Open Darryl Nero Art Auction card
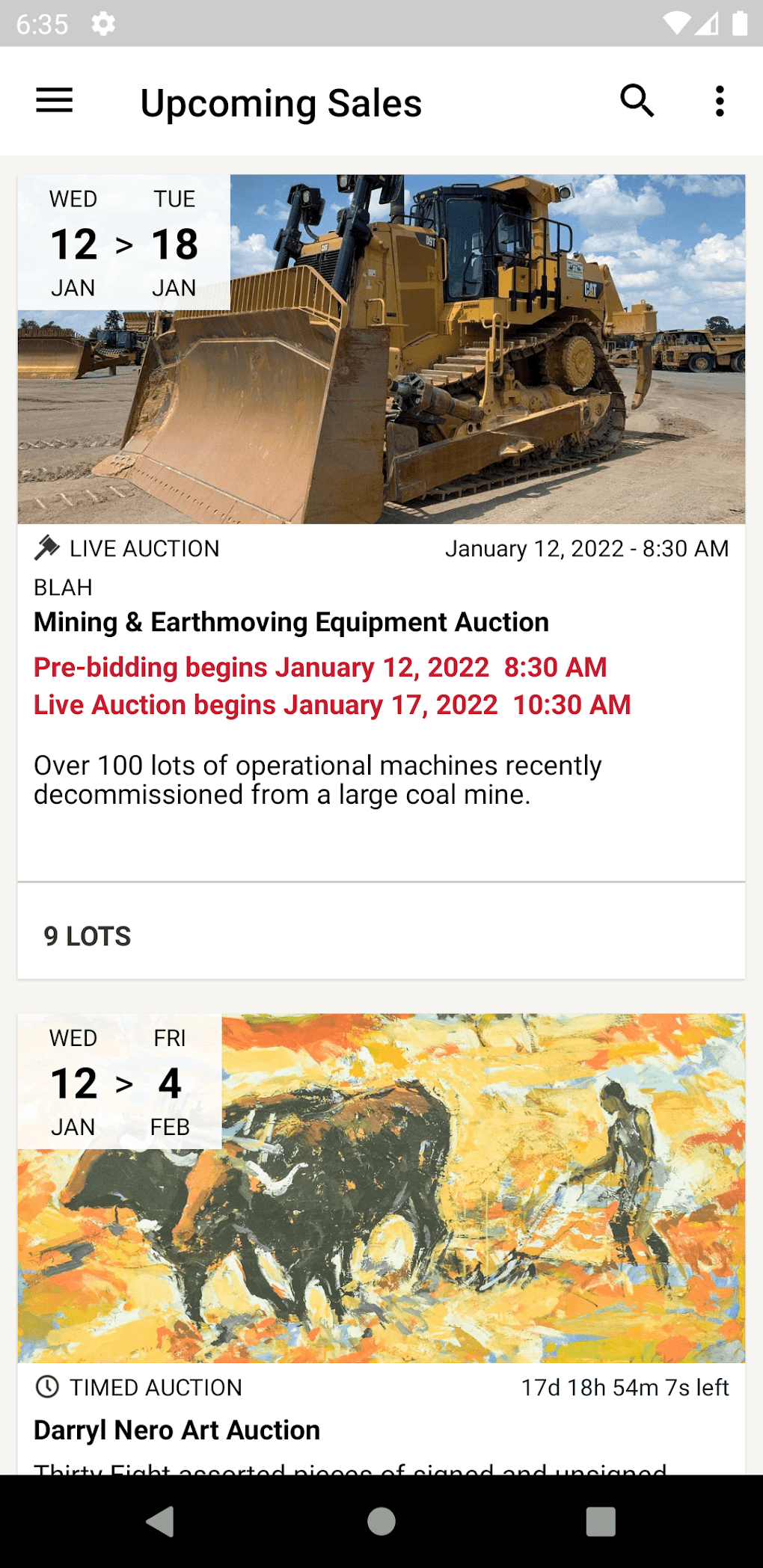 coord(177,1430)
